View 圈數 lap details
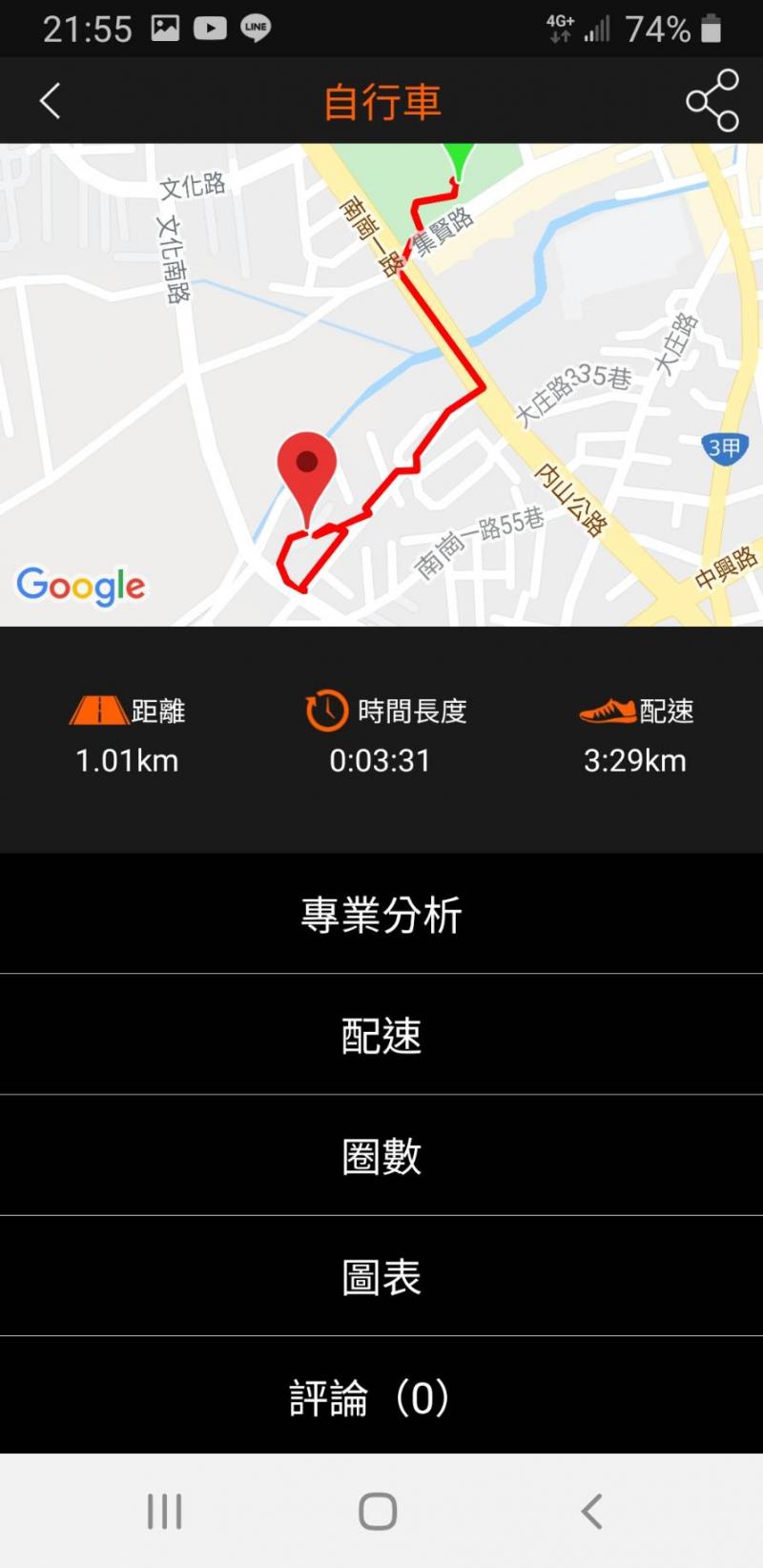 point(381,1156)
